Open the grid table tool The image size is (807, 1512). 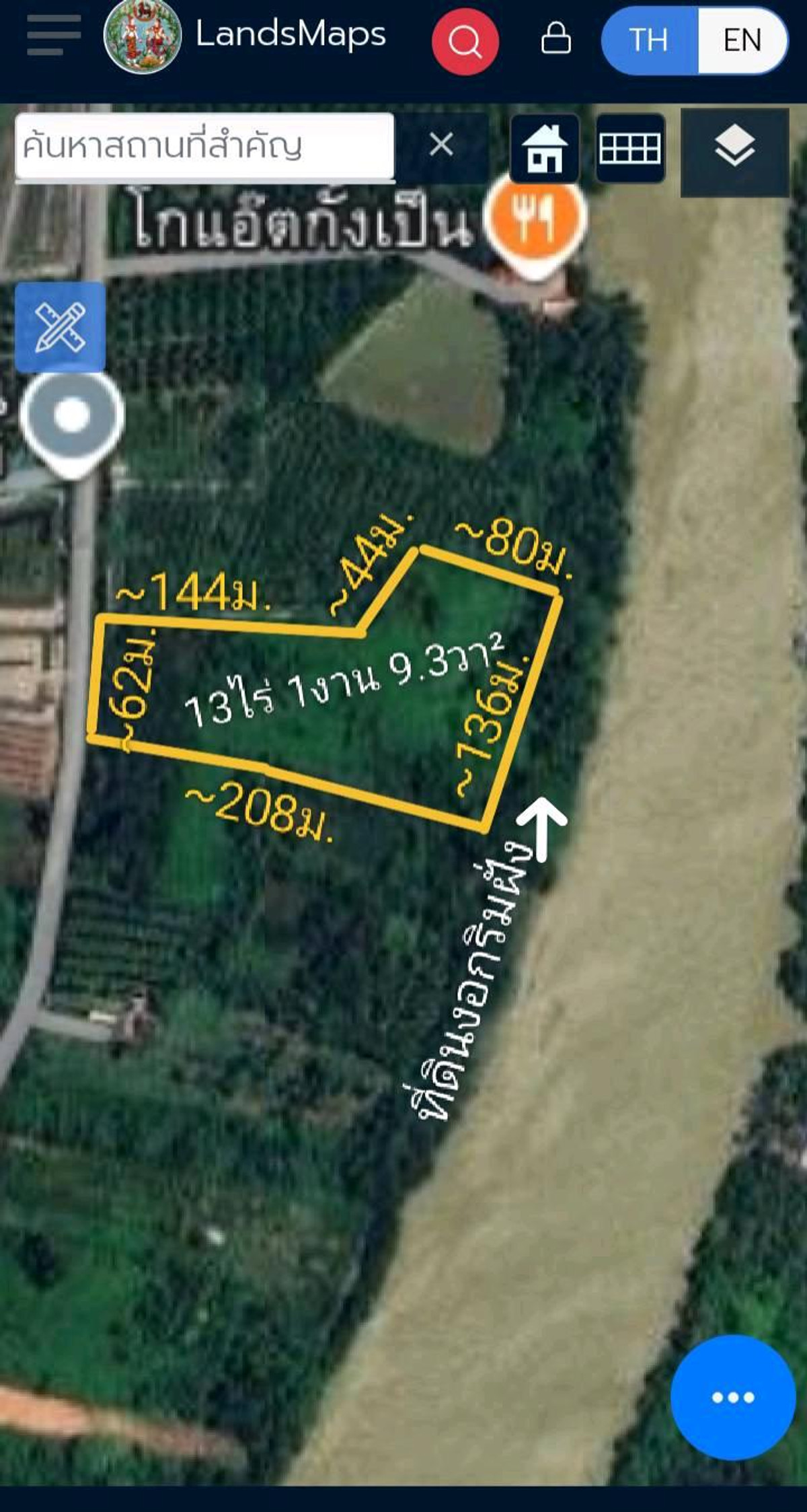coord(630,149)
